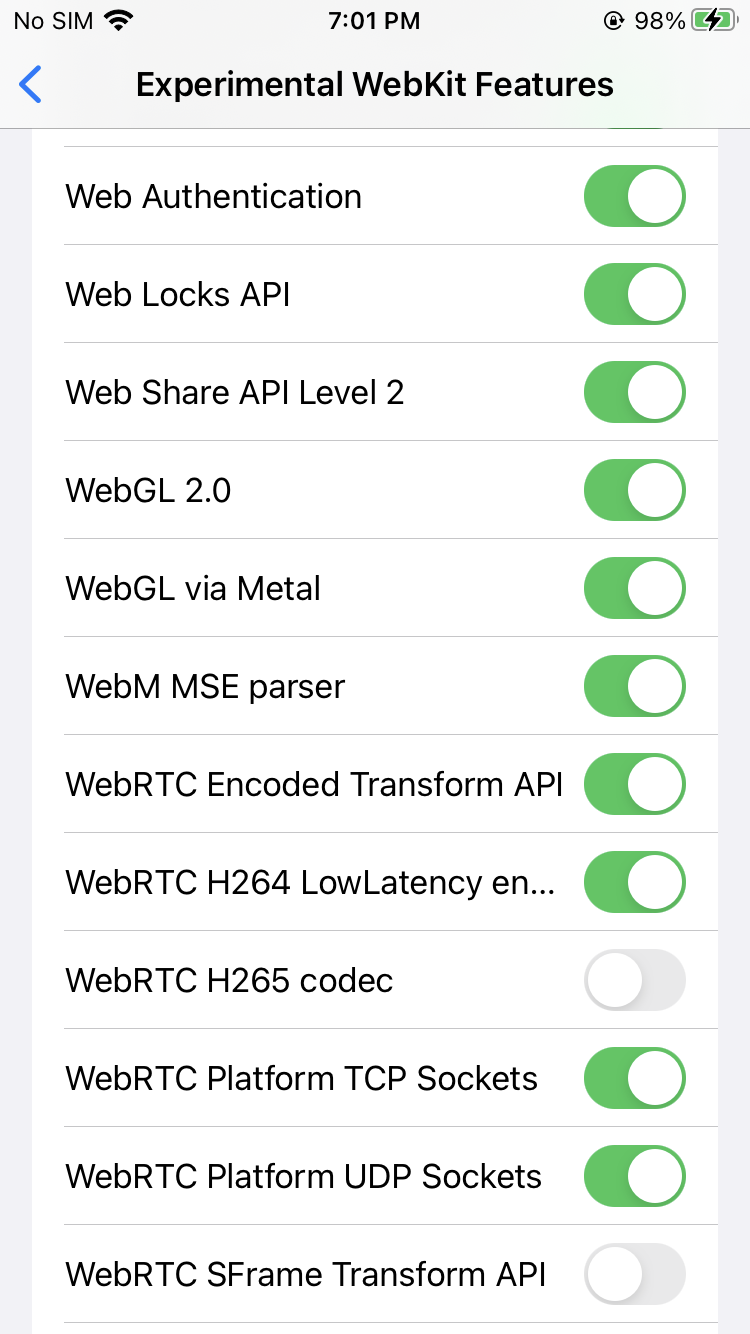750x1334 pixels.
Task: Tap the Experimental WebKit Features title
Action: pyautogui.click(x=375, y=84)
